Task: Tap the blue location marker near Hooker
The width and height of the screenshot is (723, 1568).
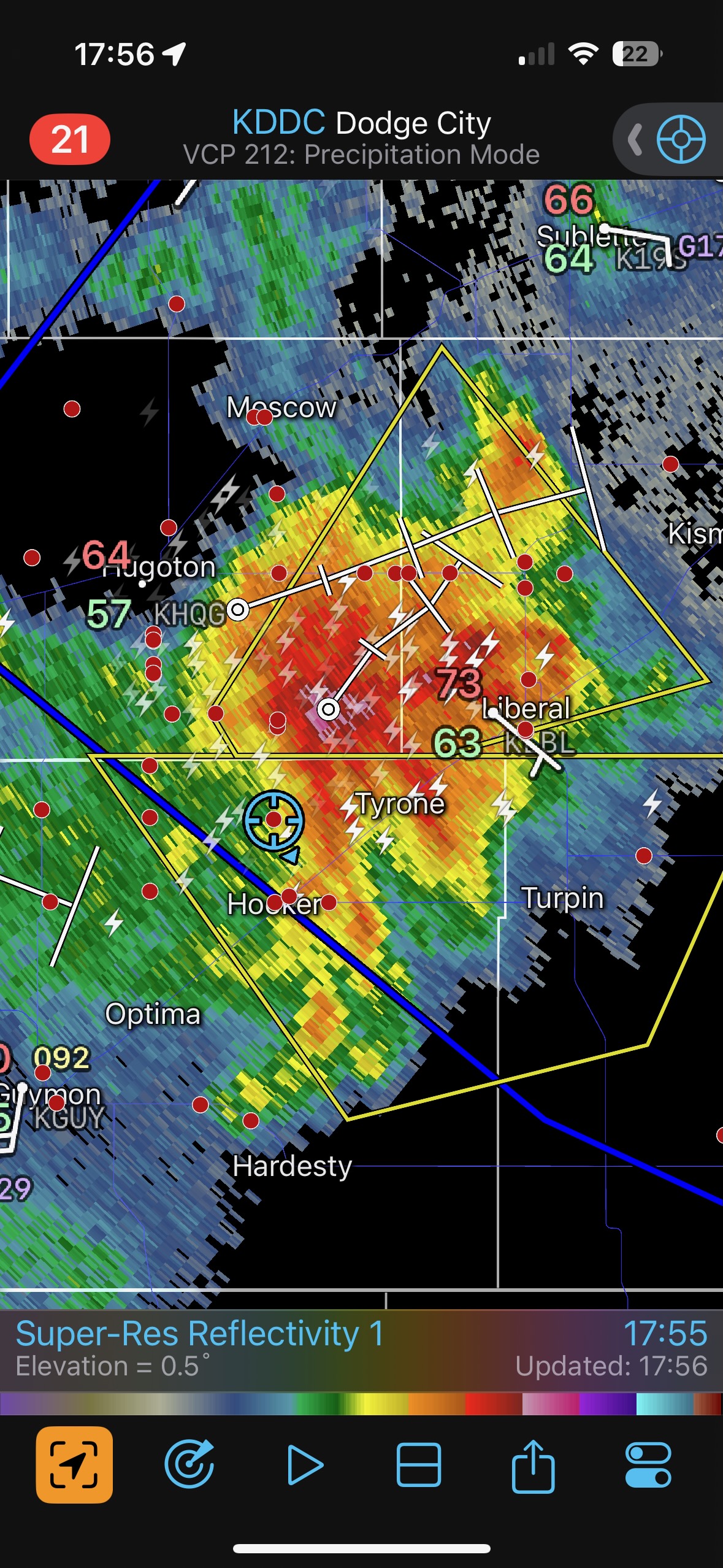Action: pyautogui.click(x=274, y=821)
